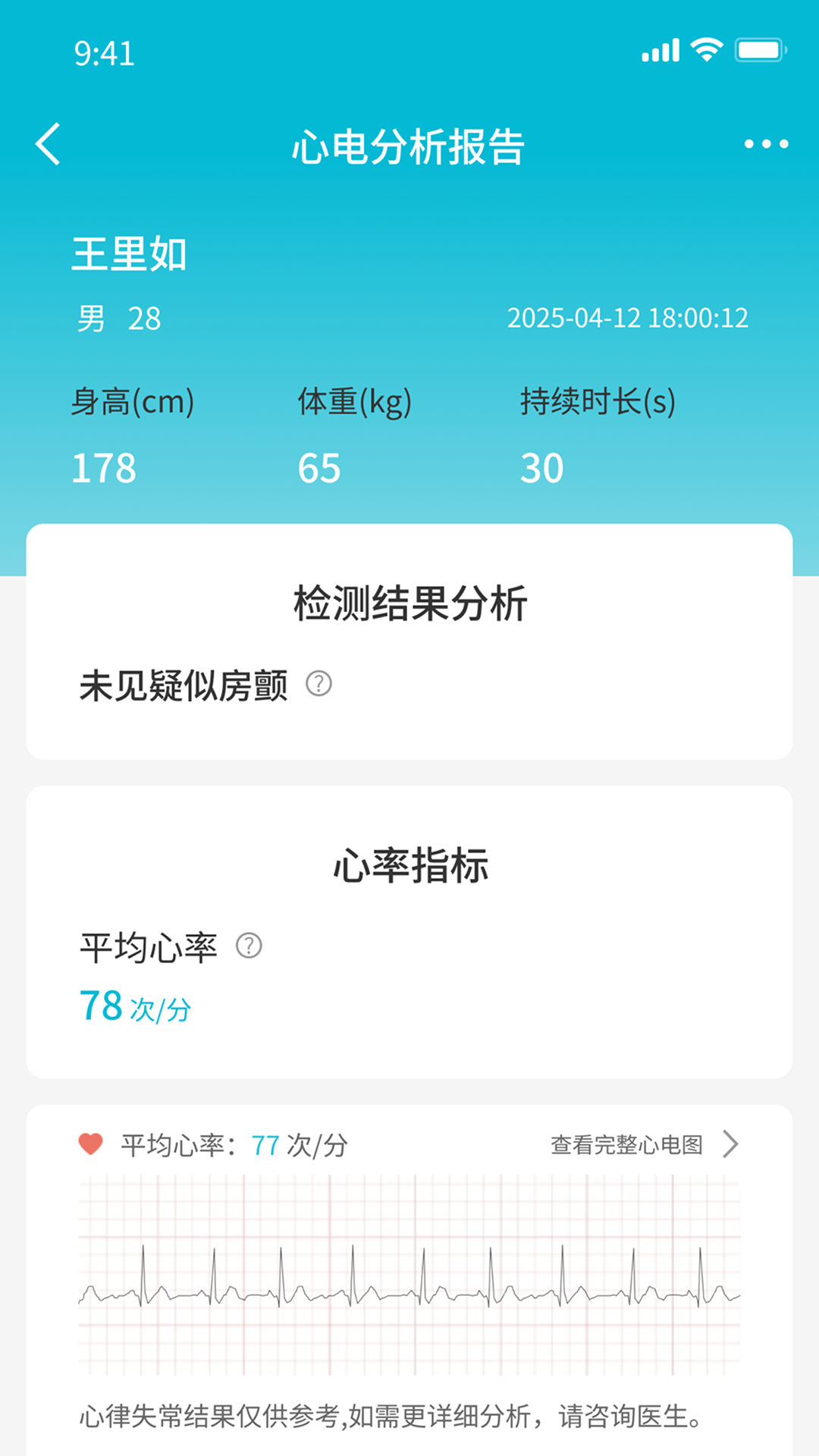The image size is (819, 1456).
Task: Click the cellular signal icon
Action: 659,50
